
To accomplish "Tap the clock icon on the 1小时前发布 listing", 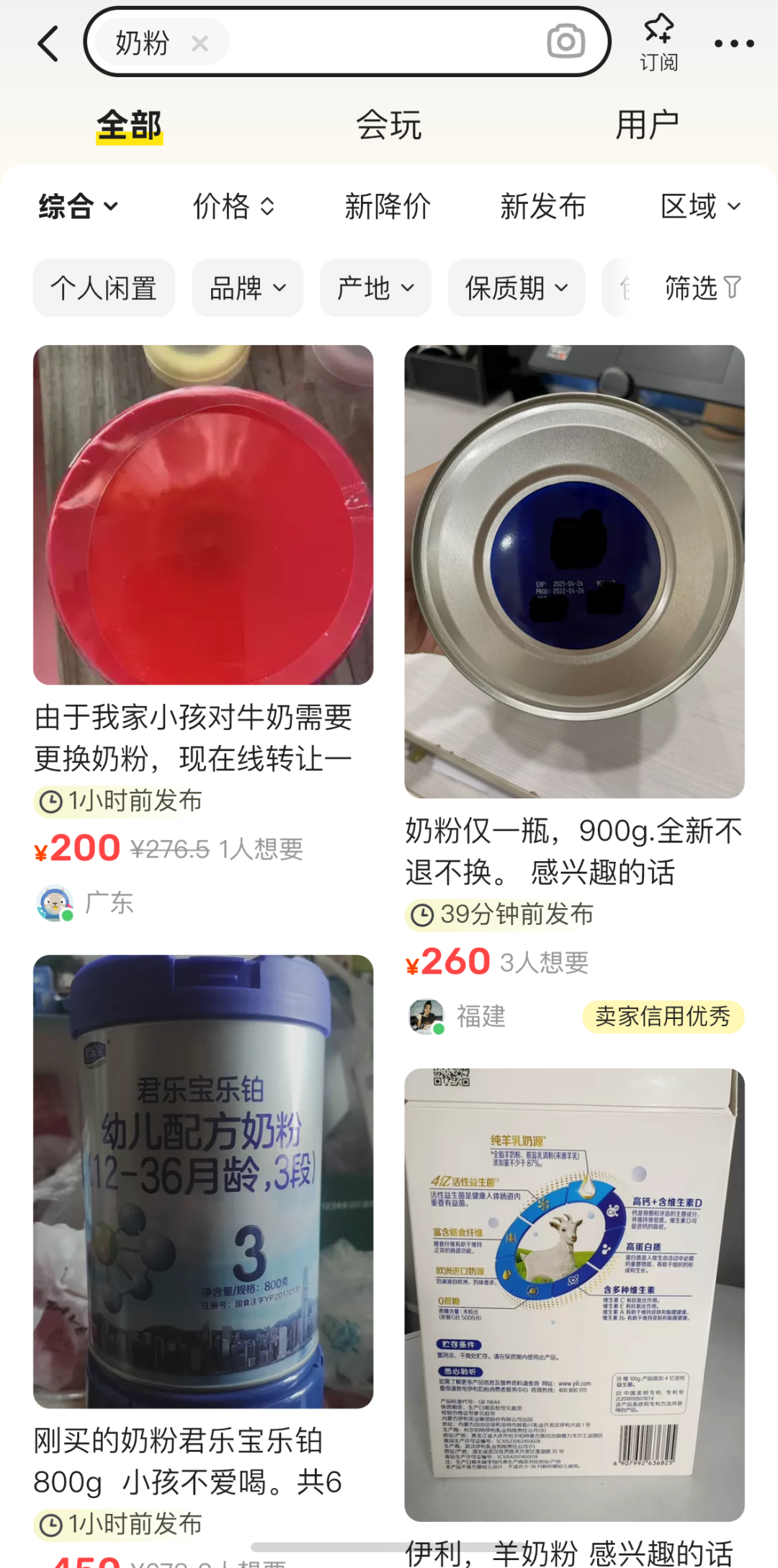I will coord(50,800).
